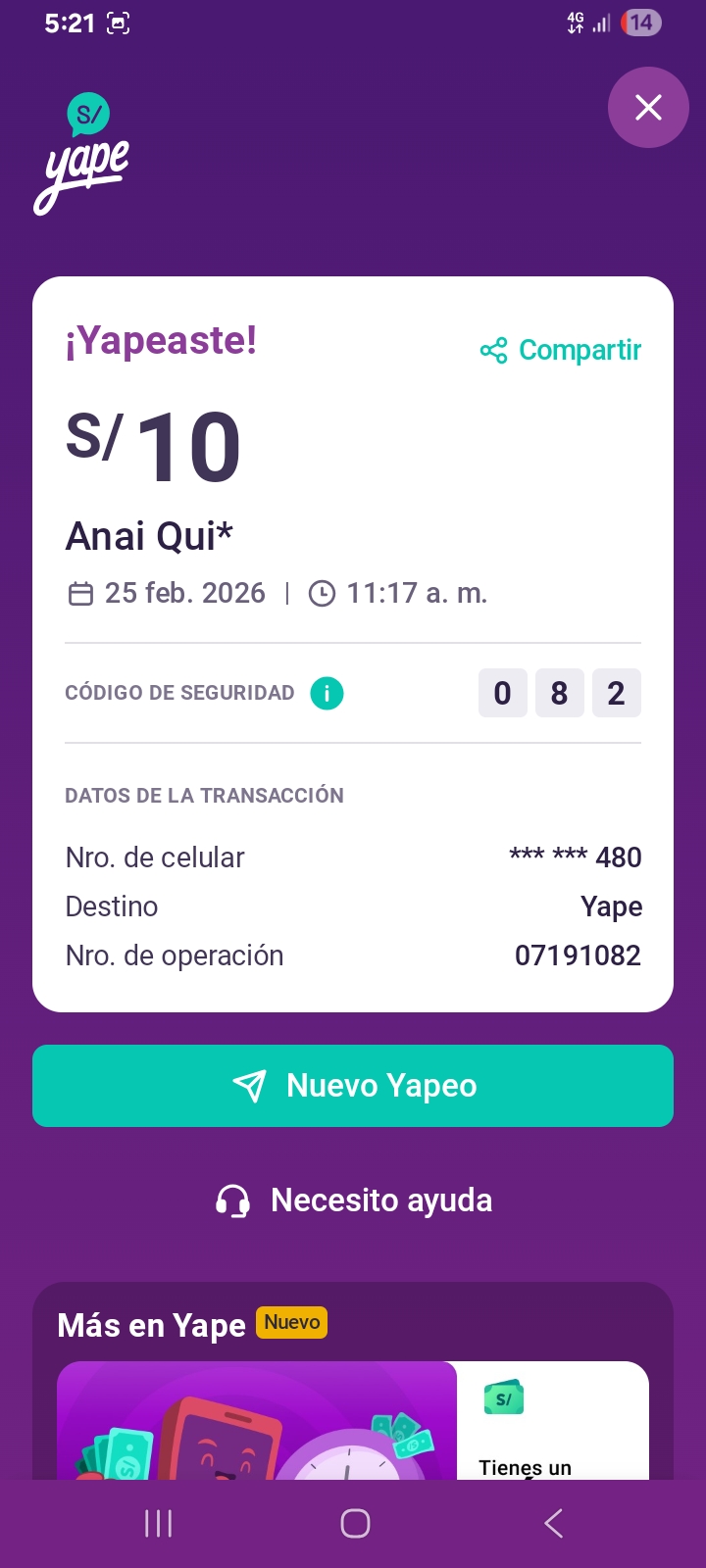
Task: Share the payment receipt via Compartir
Action: pyautogui.click(x=561, y=350)
